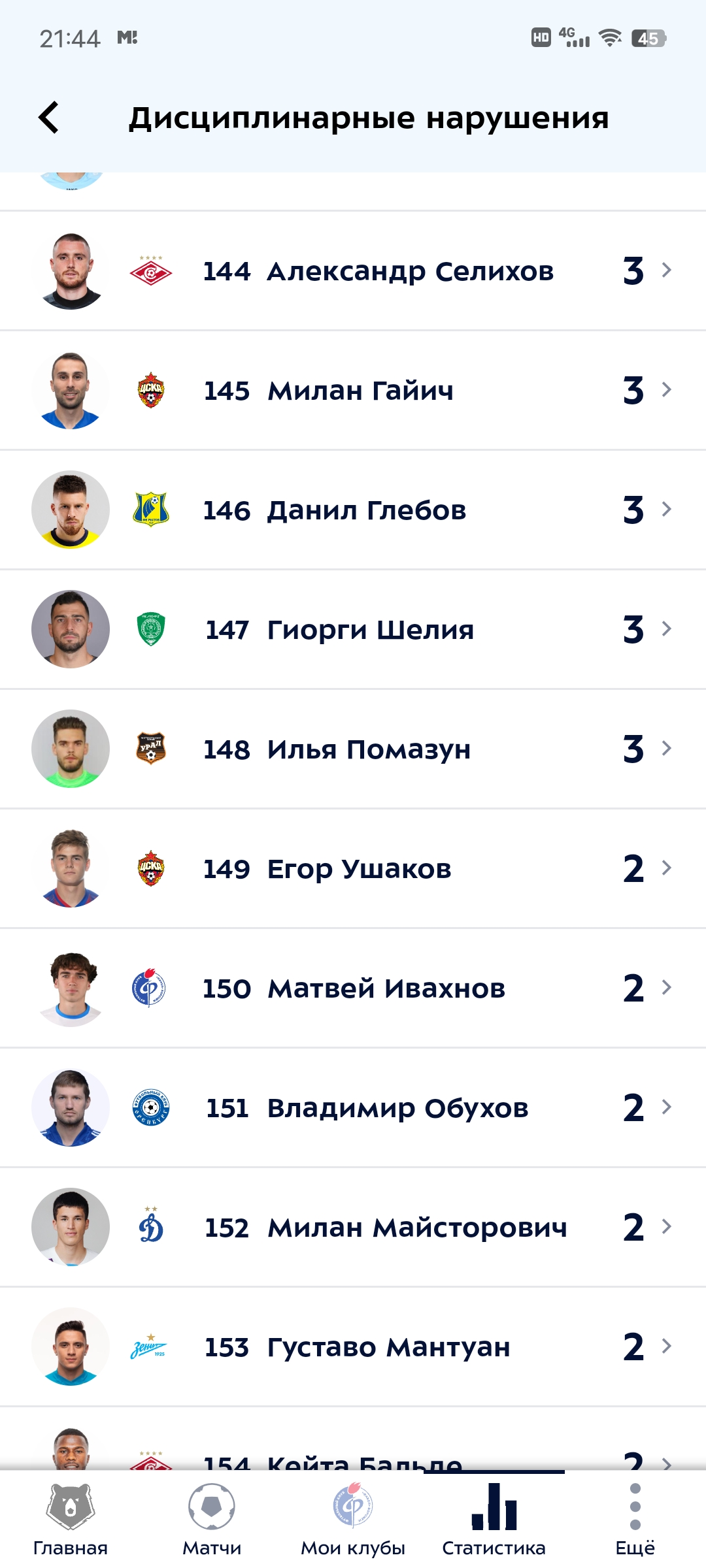The width and height of the screenshot is (706, 1568).
Task: Switch to the Главная tab
Action: click(x=71, y=1520)
